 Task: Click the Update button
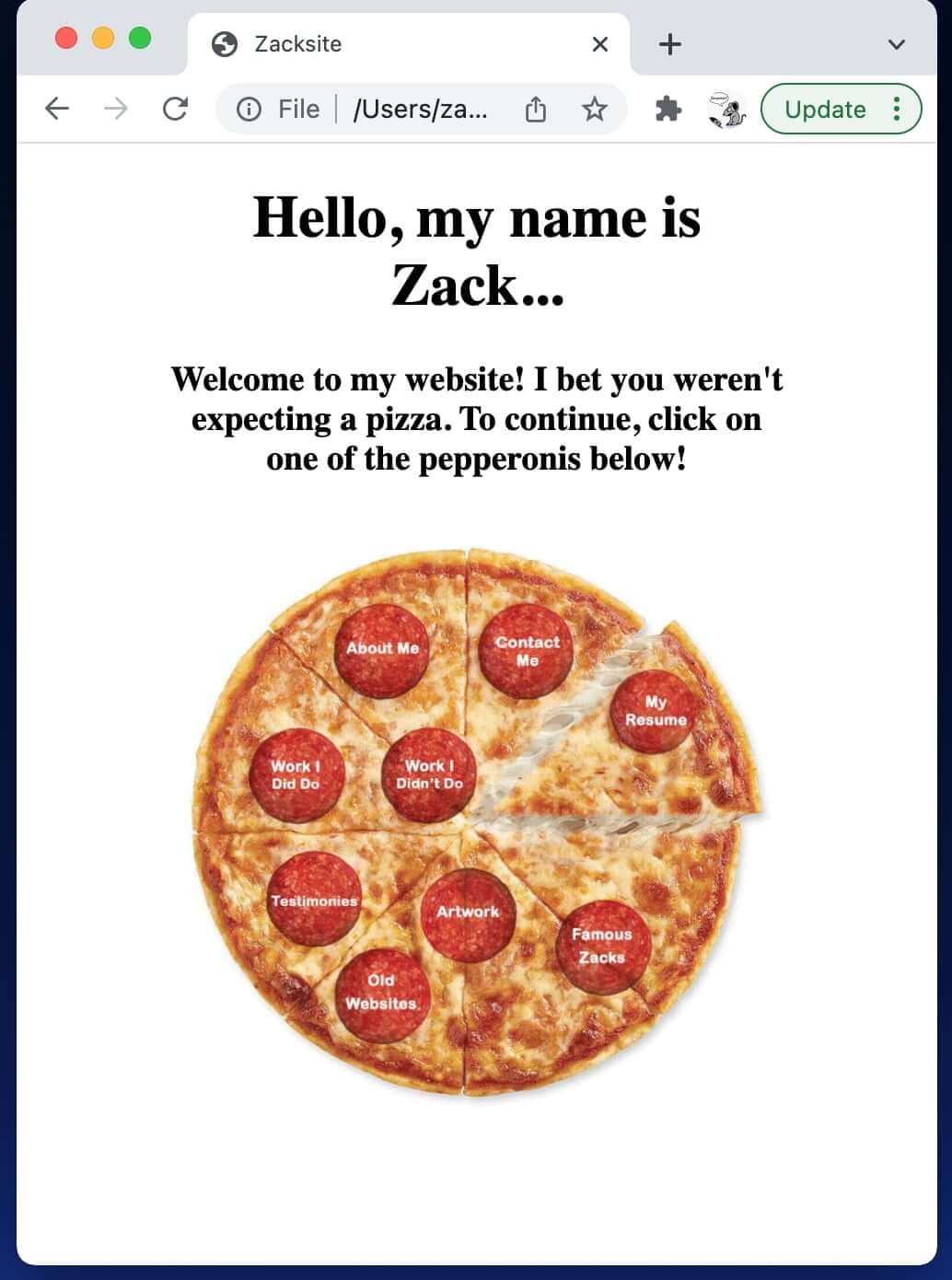tap(824, 110)
